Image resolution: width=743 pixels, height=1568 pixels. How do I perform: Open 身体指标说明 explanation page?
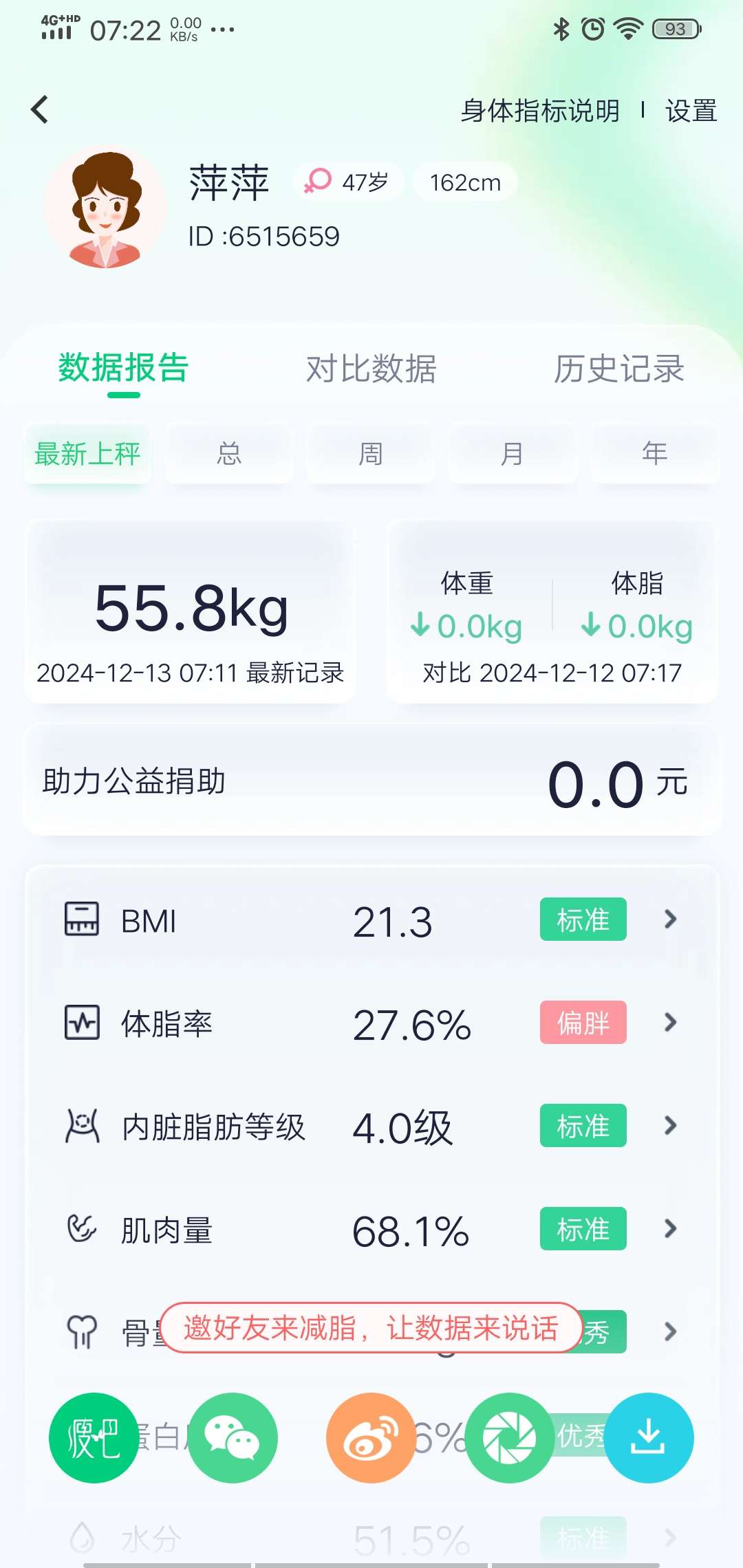tap(540, 111)
